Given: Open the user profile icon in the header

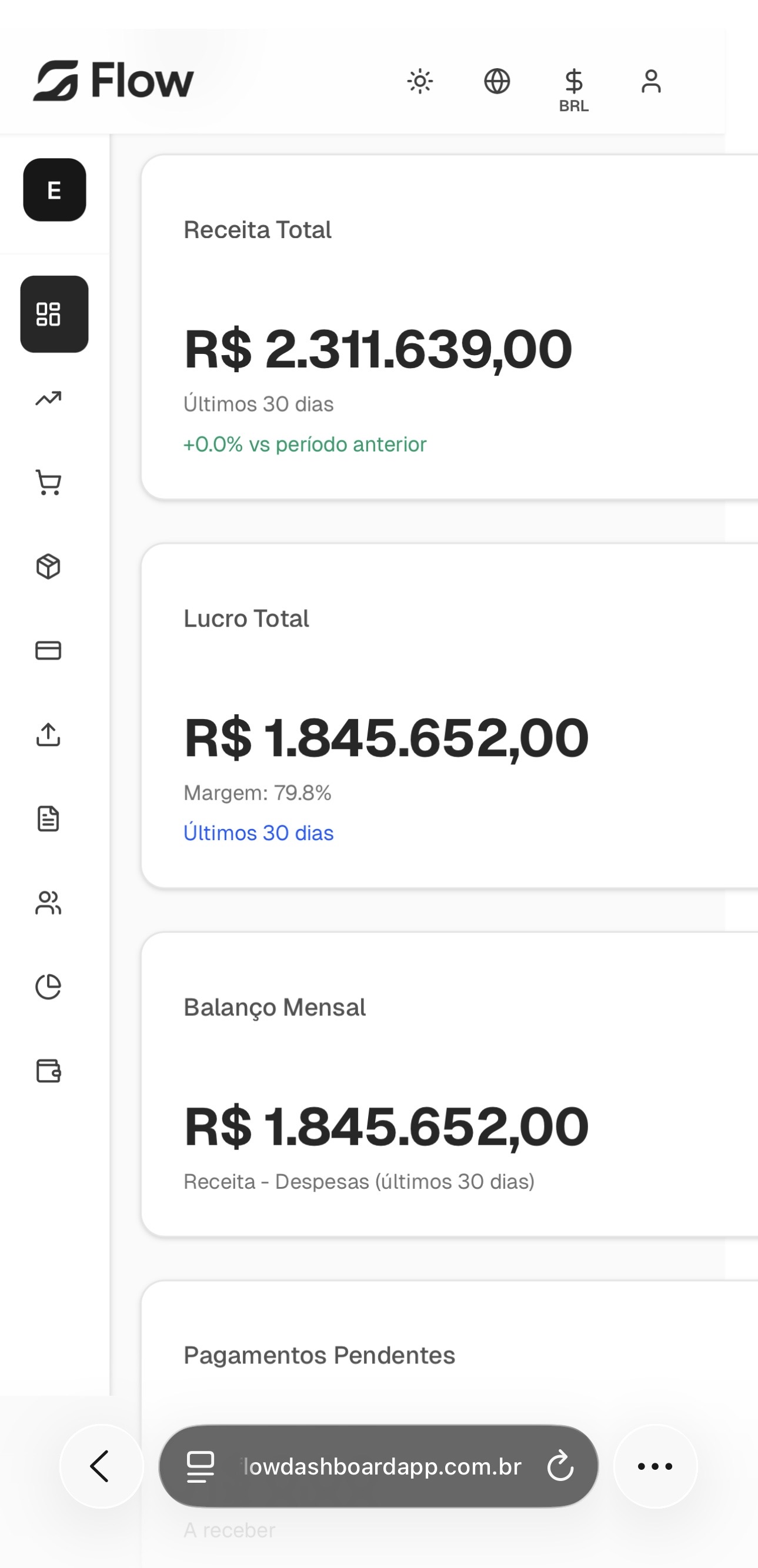Looking at the screenshot, I should [x=651, y=81].
